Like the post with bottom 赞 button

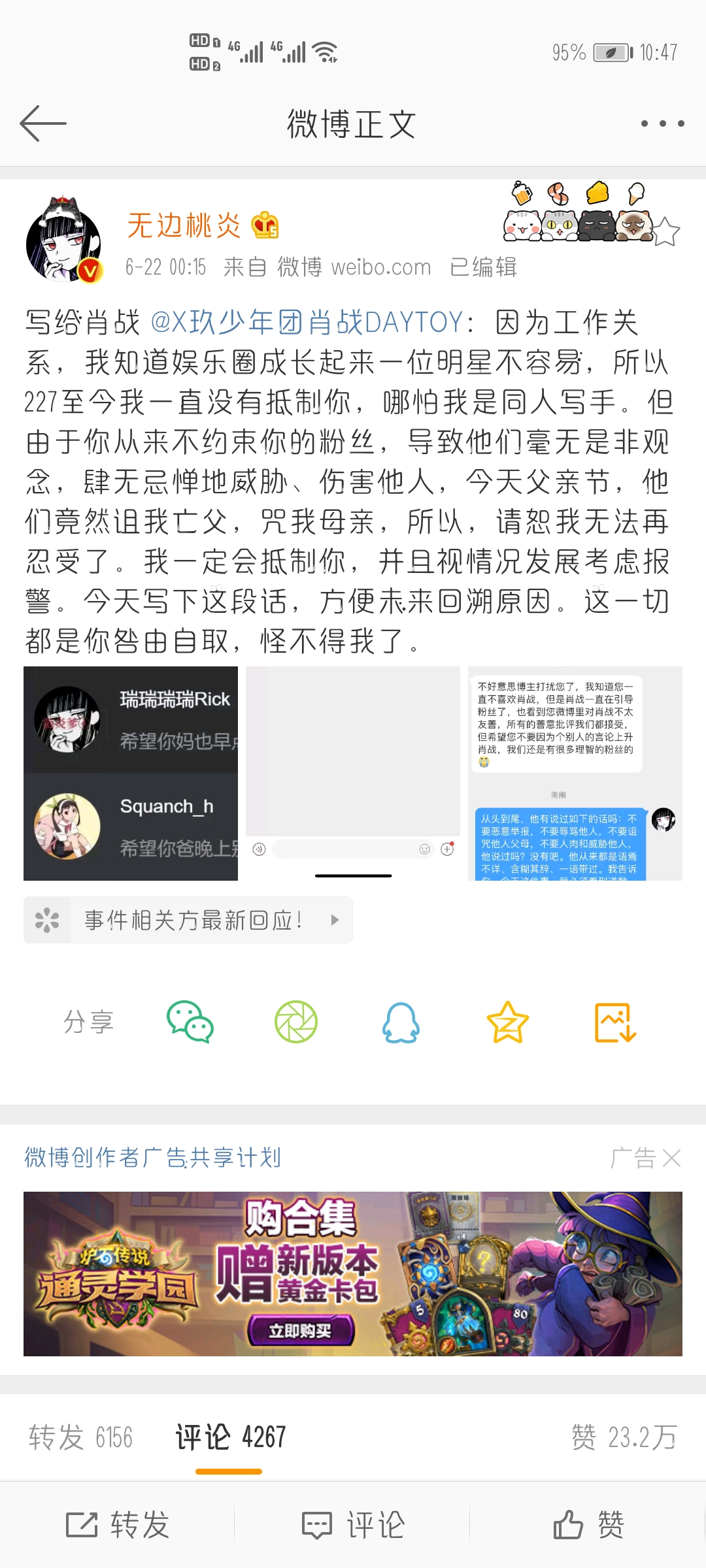point(588,1526)
